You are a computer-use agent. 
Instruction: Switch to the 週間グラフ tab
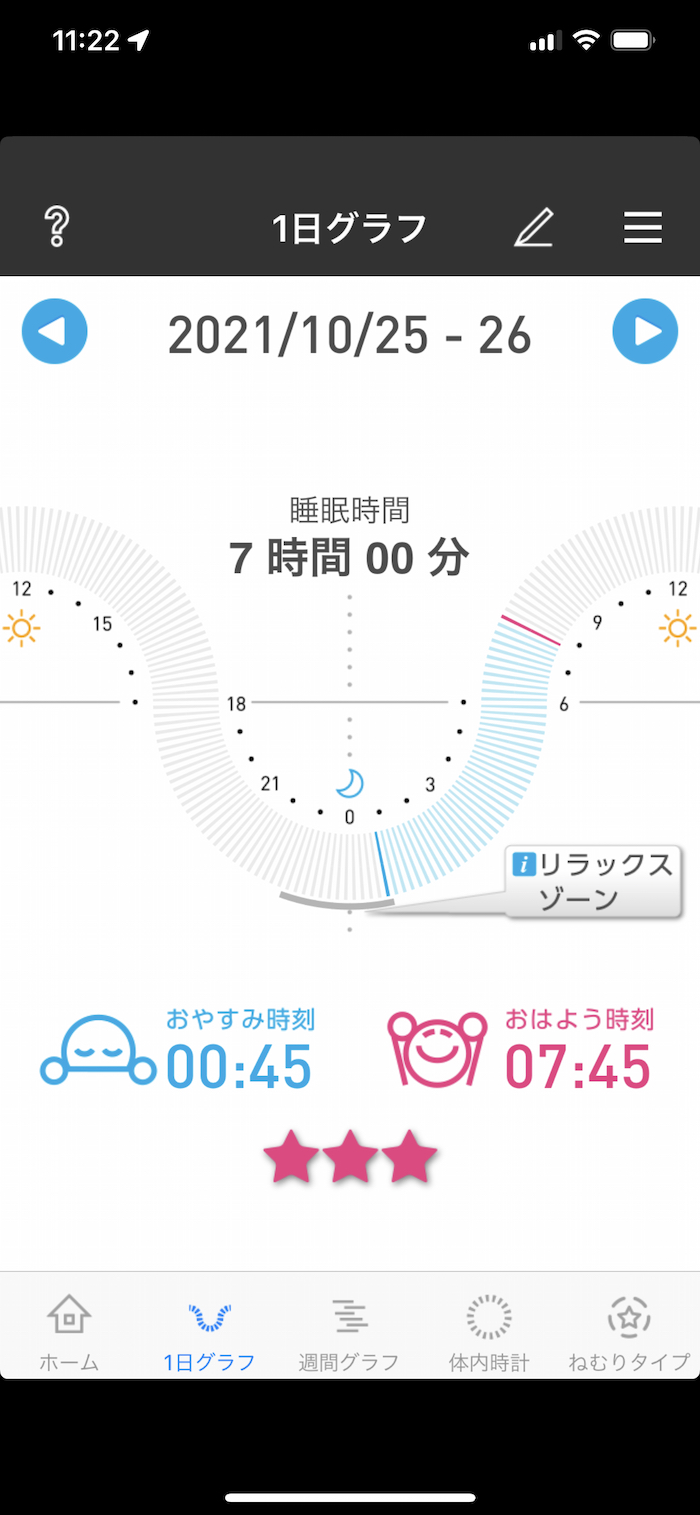[349, 1332]
